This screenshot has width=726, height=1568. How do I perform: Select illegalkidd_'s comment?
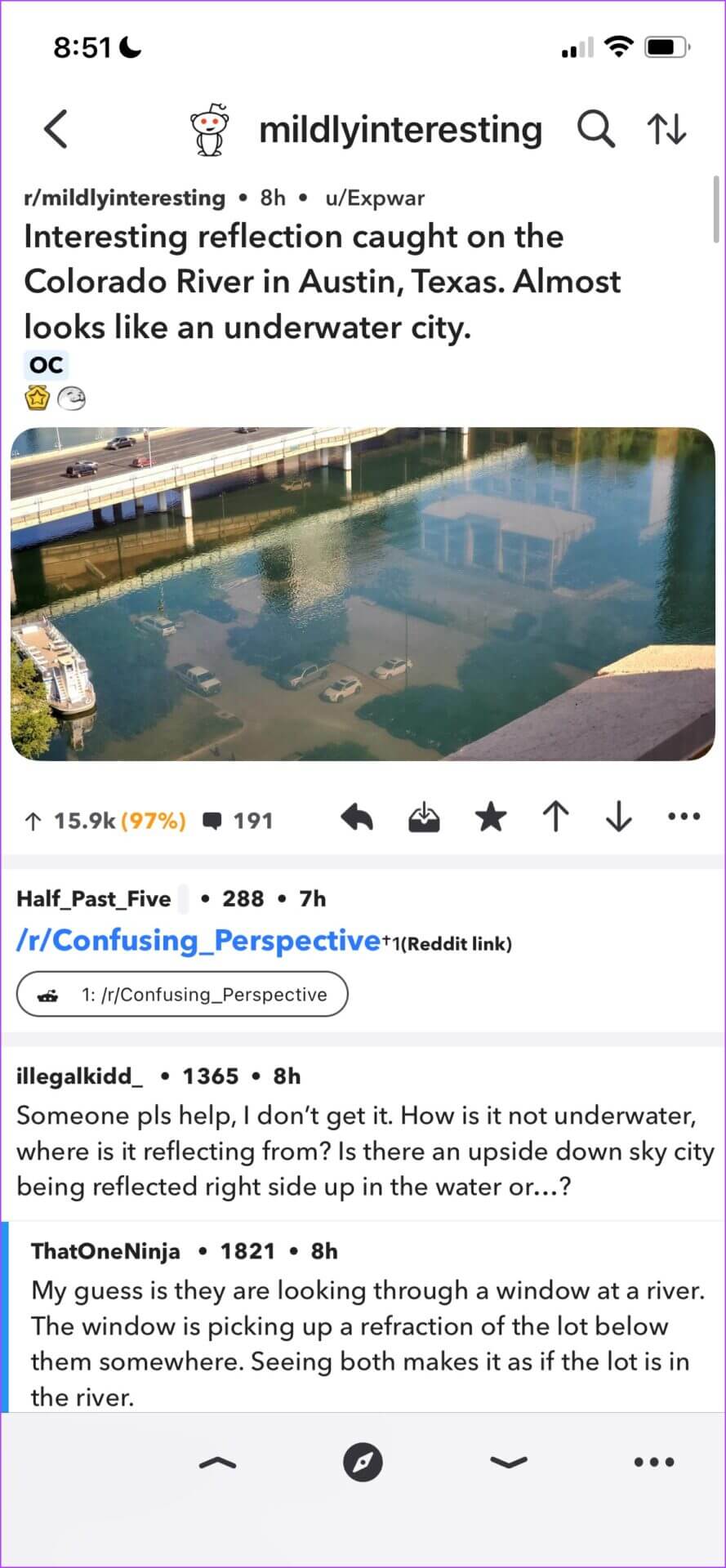point(363,1150)
